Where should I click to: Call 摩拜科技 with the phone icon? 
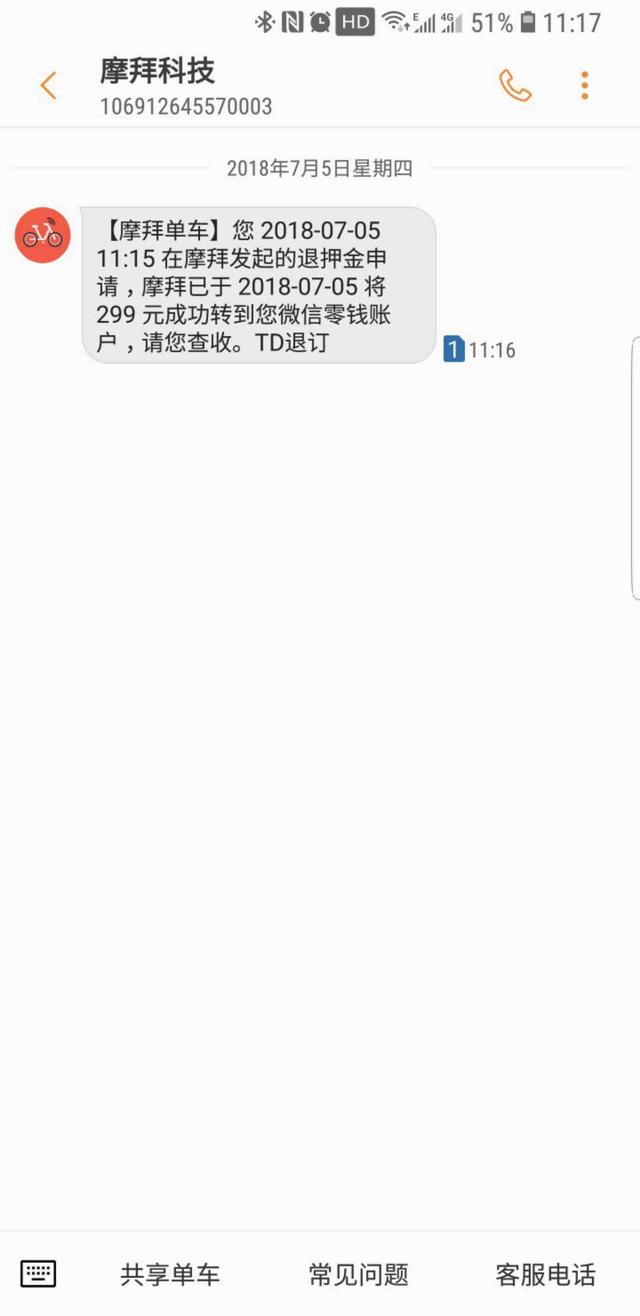(515, 86)
